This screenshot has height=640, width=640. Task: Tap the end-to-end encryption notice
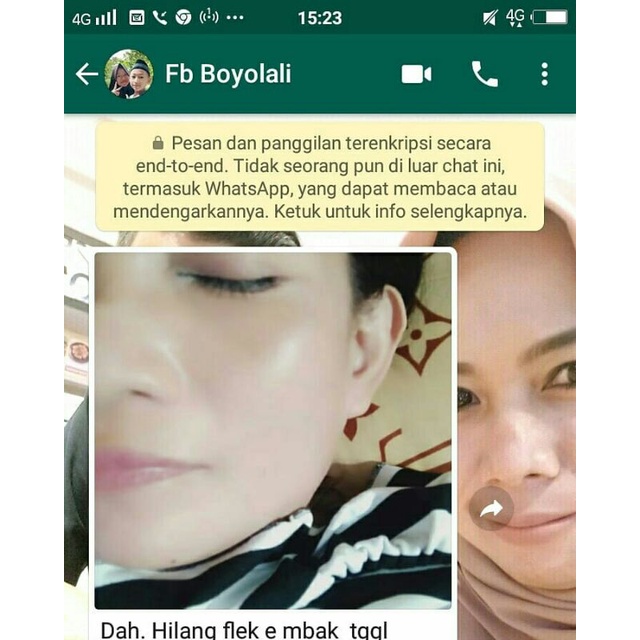coord(320,177)
